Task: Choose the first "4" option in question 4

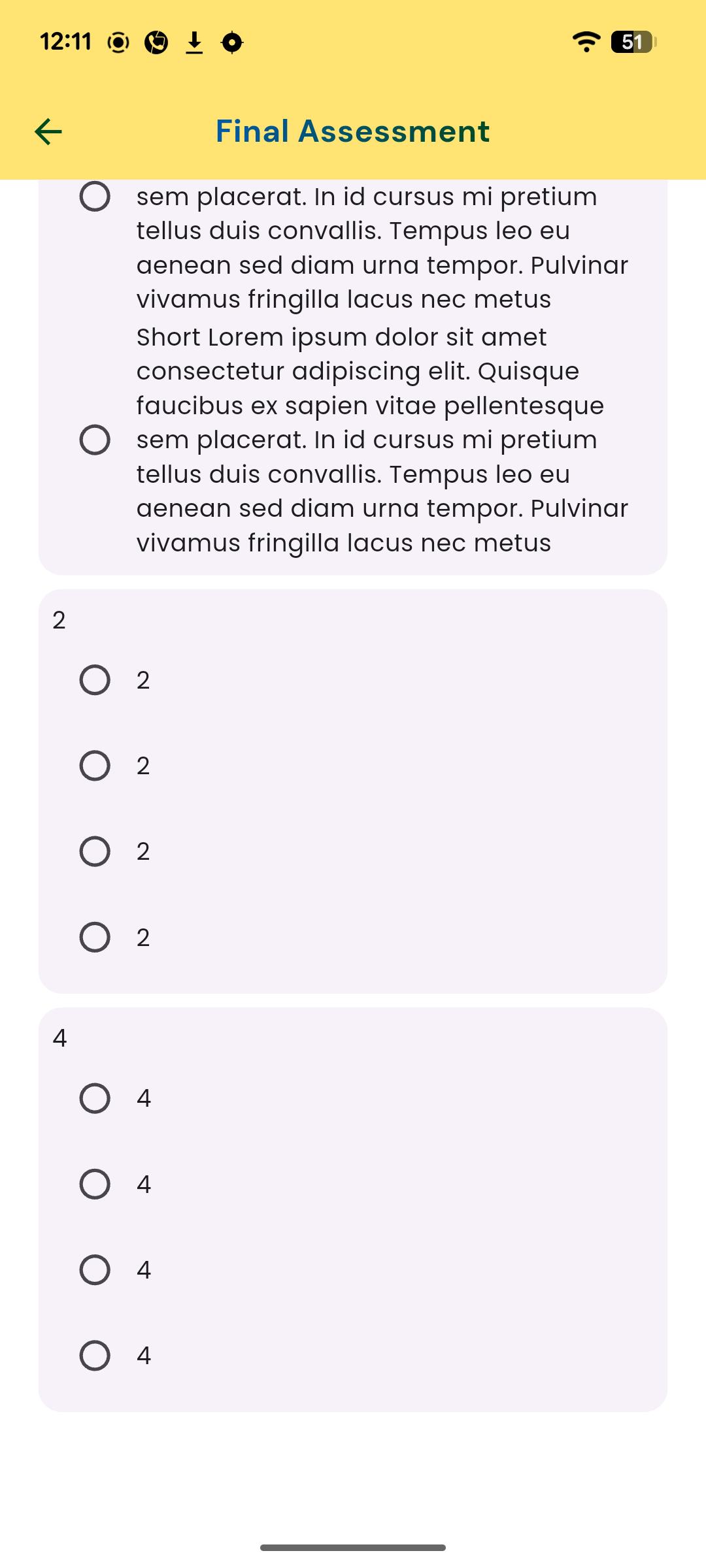Action: tap(95, 1098)
